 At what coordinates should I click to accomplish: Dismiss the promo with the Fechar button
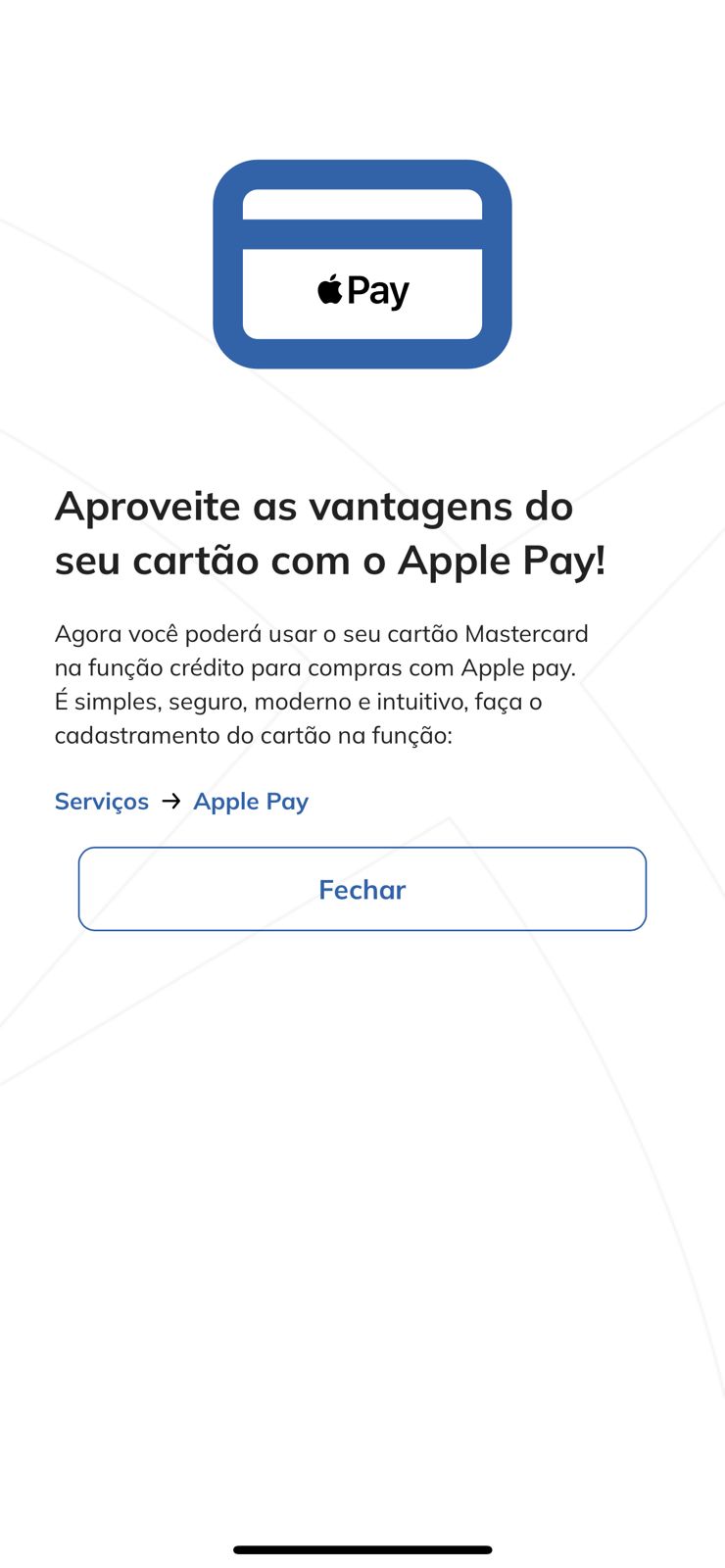coord(362,889)
